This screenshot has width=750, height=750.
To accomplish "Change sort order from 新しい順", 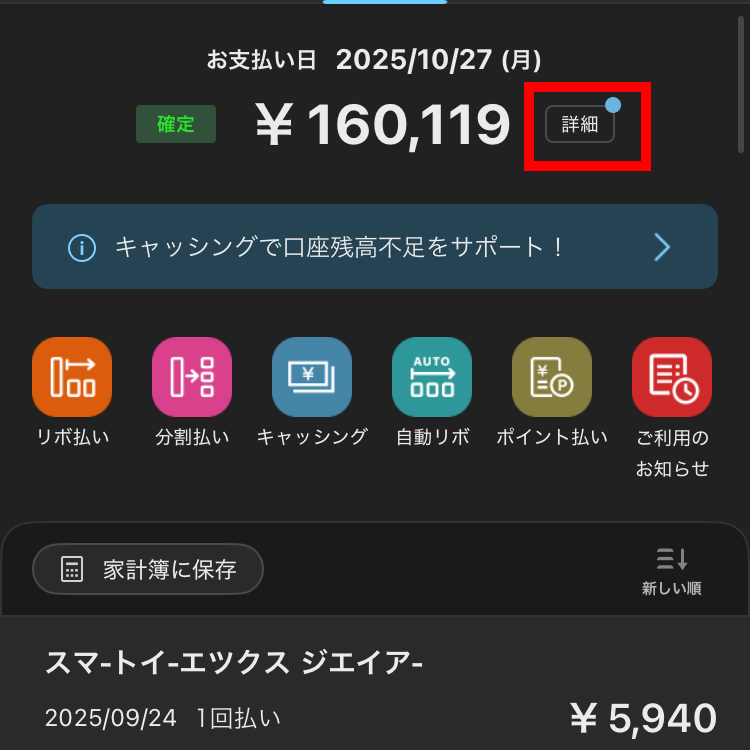I will [x=671, y=571].
